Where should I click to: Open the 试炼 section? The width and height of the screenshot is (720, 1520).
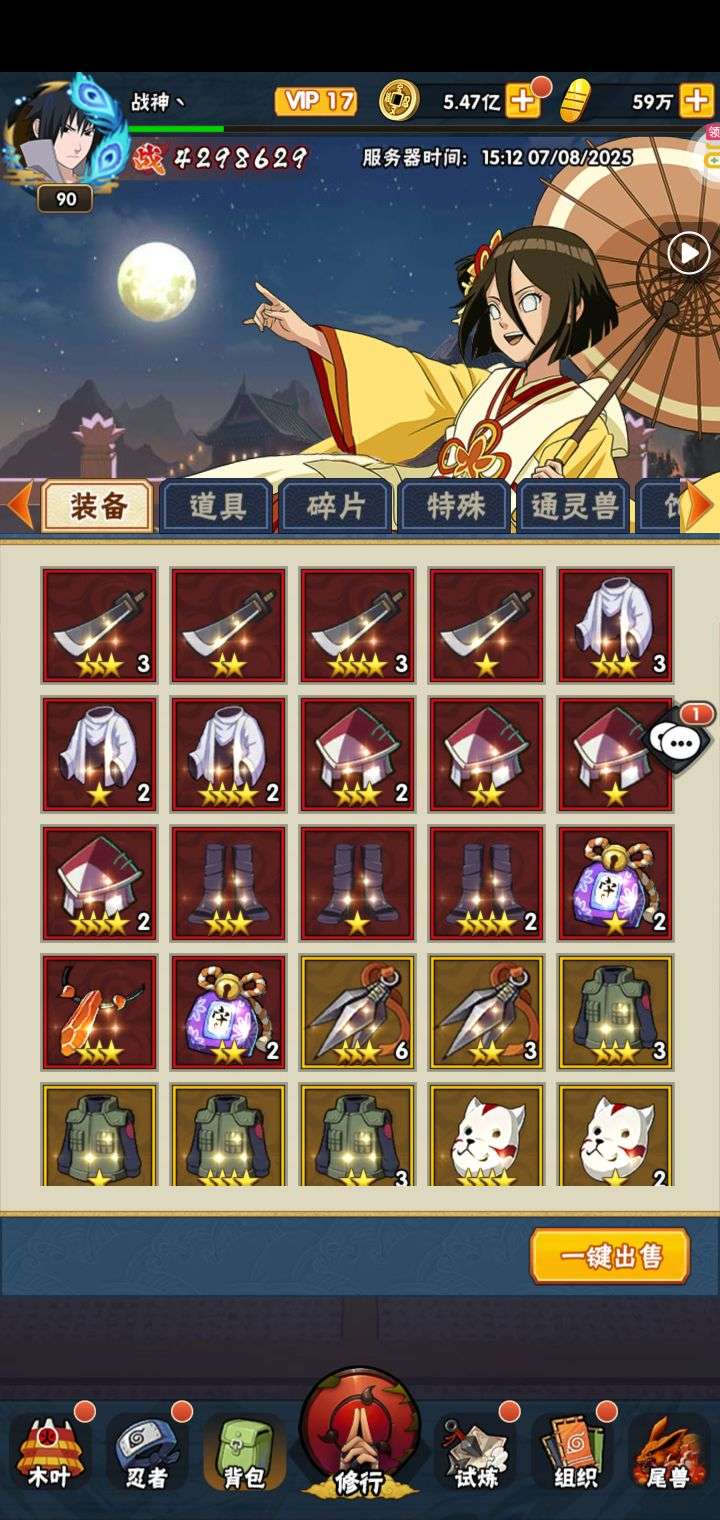[x=476, y=1450]
